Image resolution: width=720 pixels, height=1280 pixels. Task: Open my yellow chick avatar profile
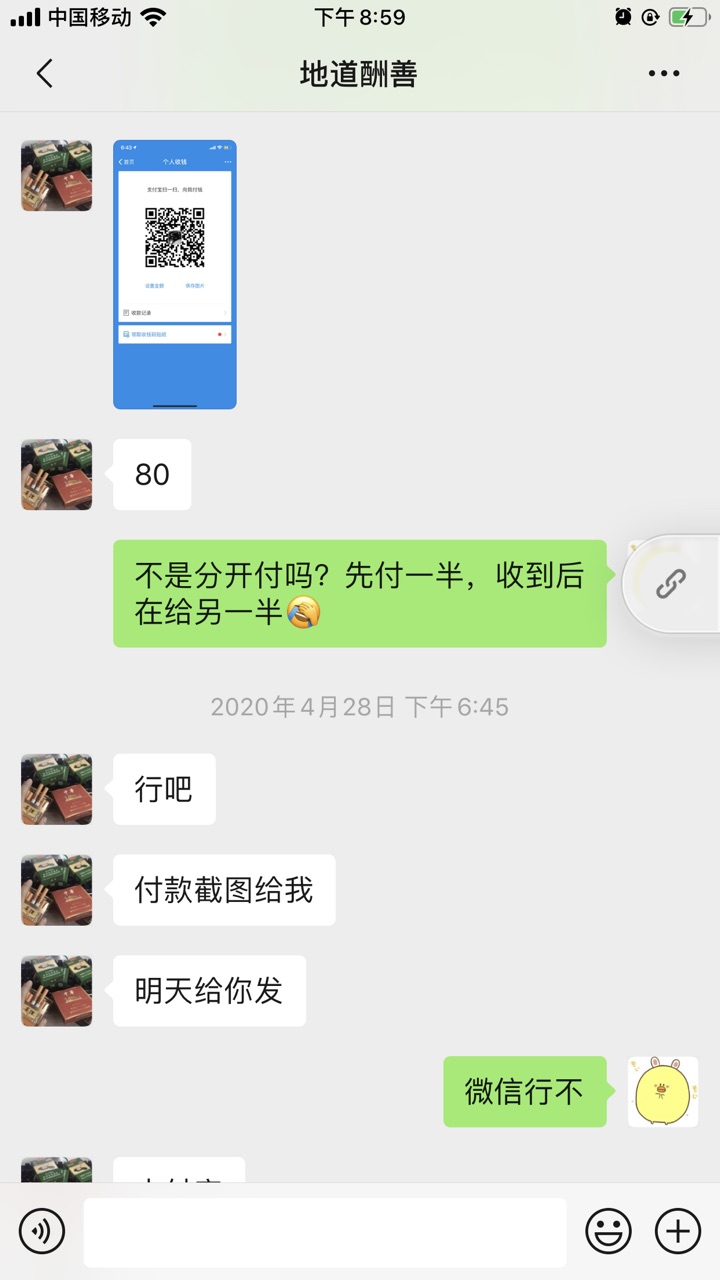663,1091
